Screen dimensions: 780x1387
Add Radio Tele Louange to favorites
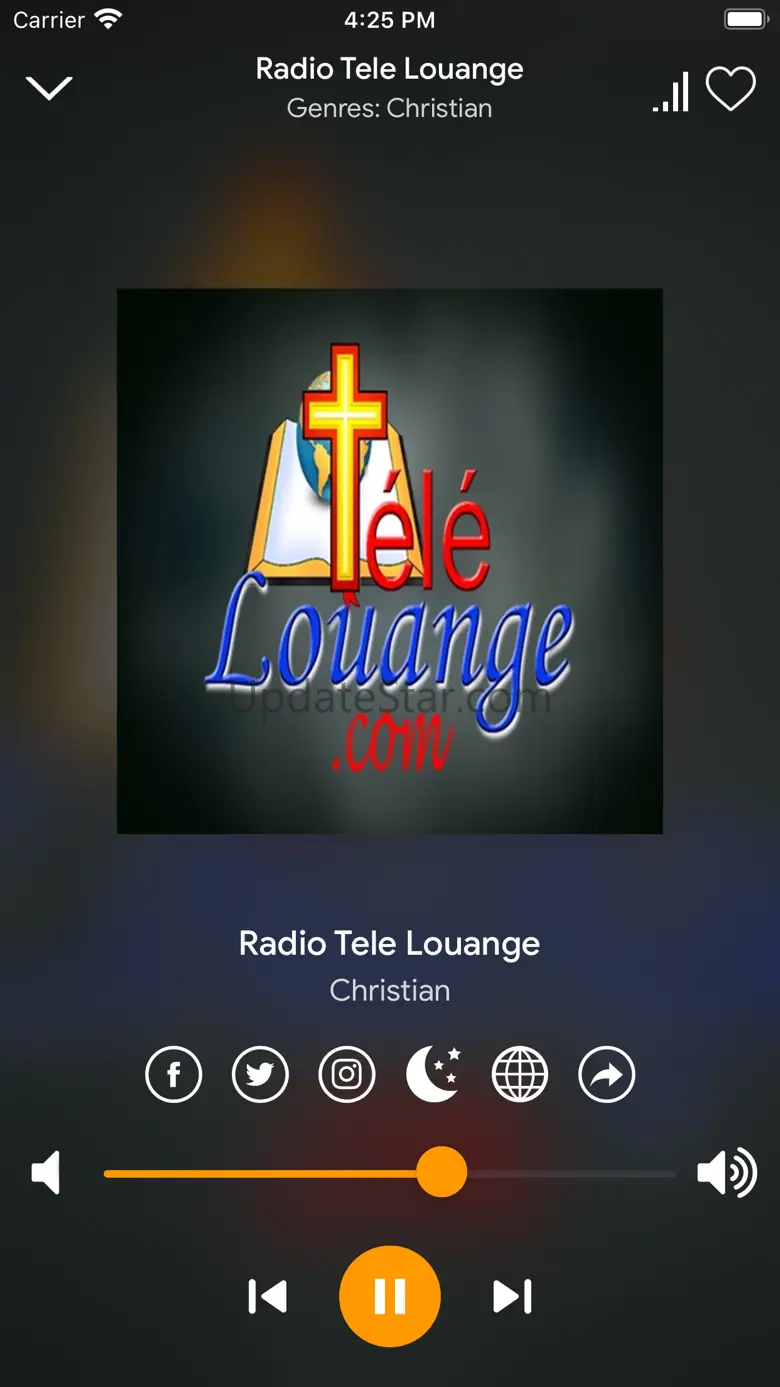pyautogui.click(x=731, y=89)
